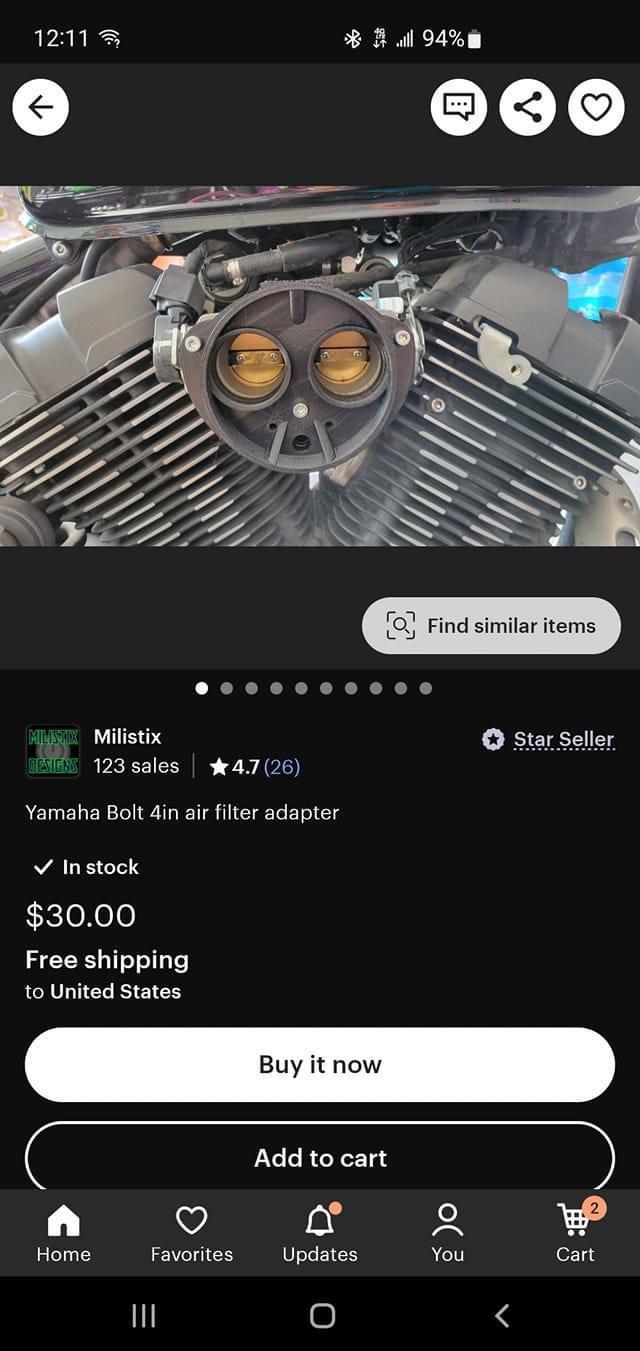
Task: Open the Updates tab
Action: point(320,1233)
